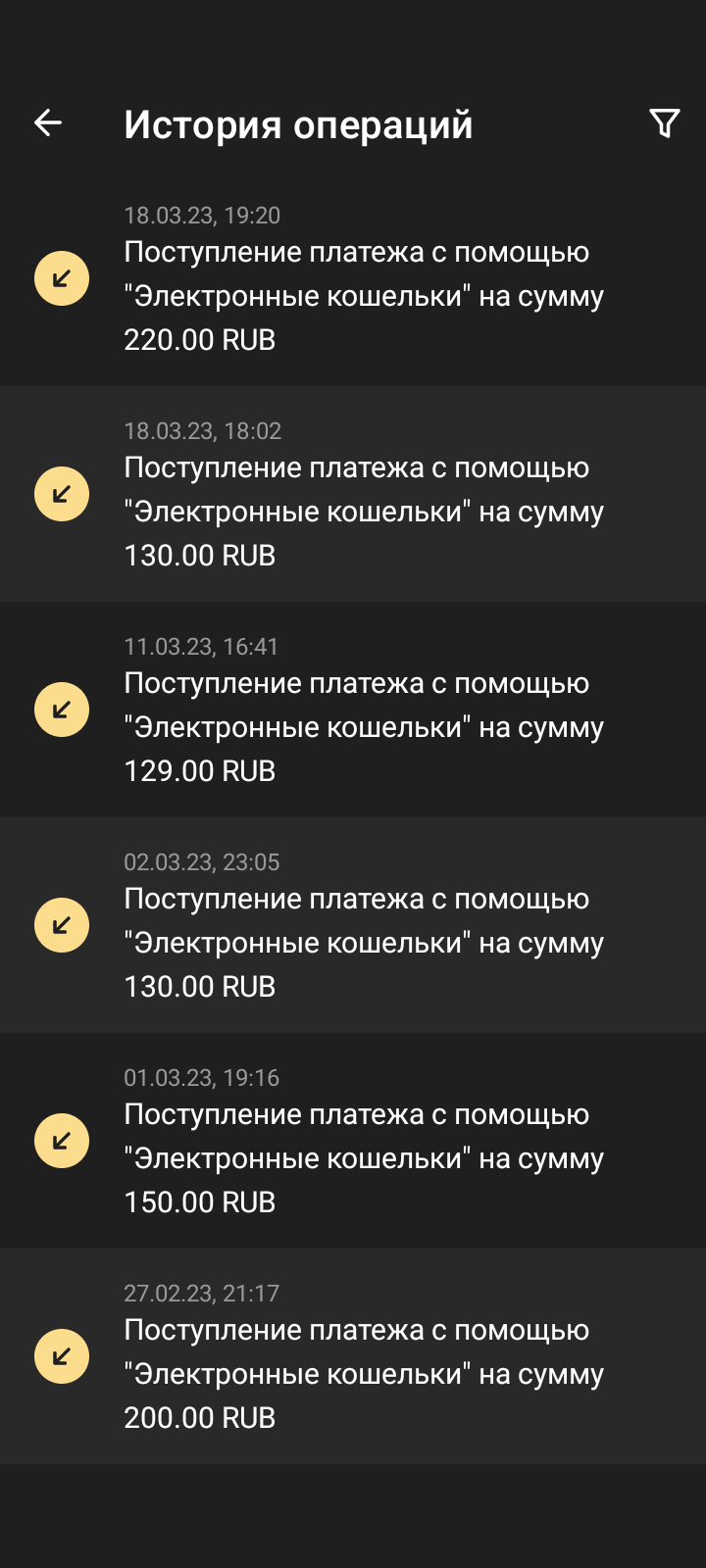This screenshot has width=706, height=1568.
Task: Select the timestamp 18.03.23, 19:20
Action: click(202, 213)
